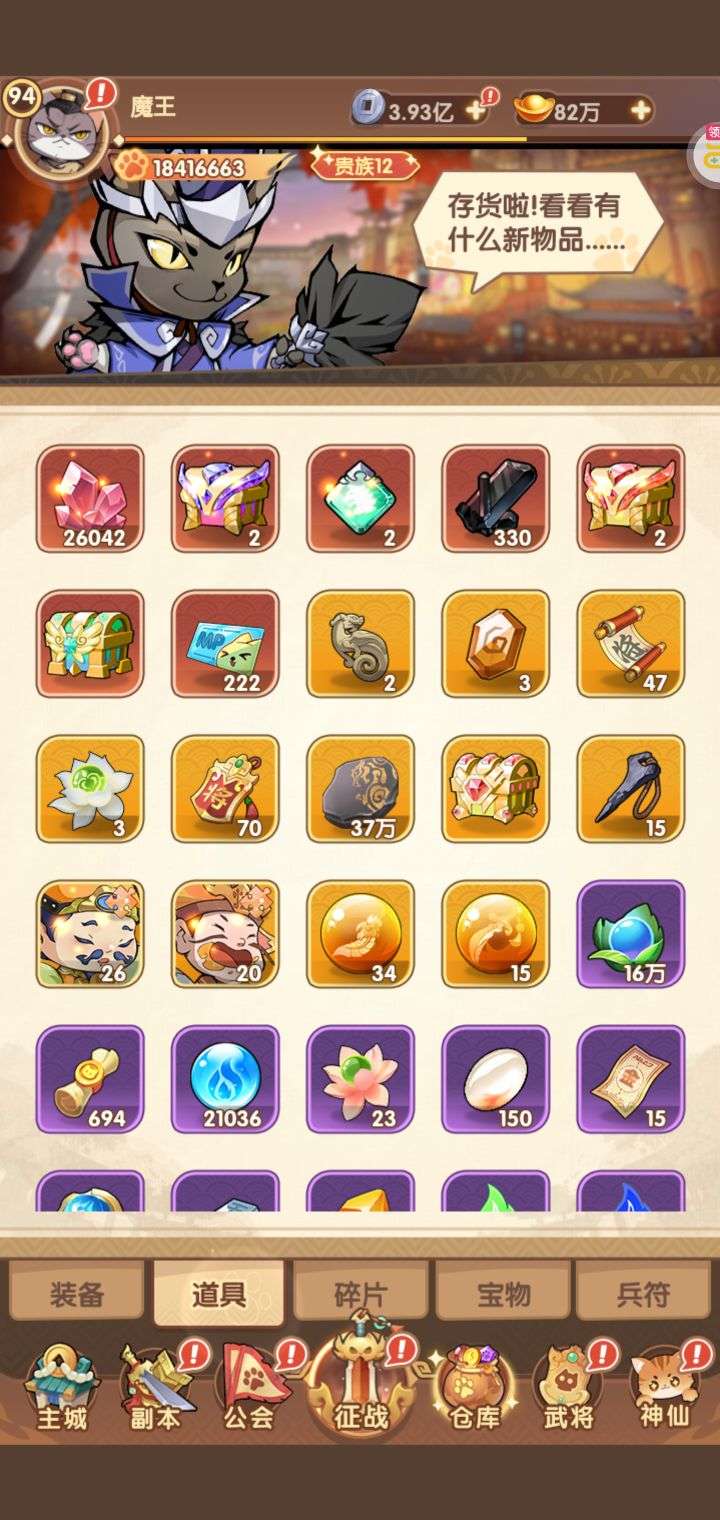
Task: Select the blue flame orb with 21036
Action: pyautogui.click(x=226, y=1078)
